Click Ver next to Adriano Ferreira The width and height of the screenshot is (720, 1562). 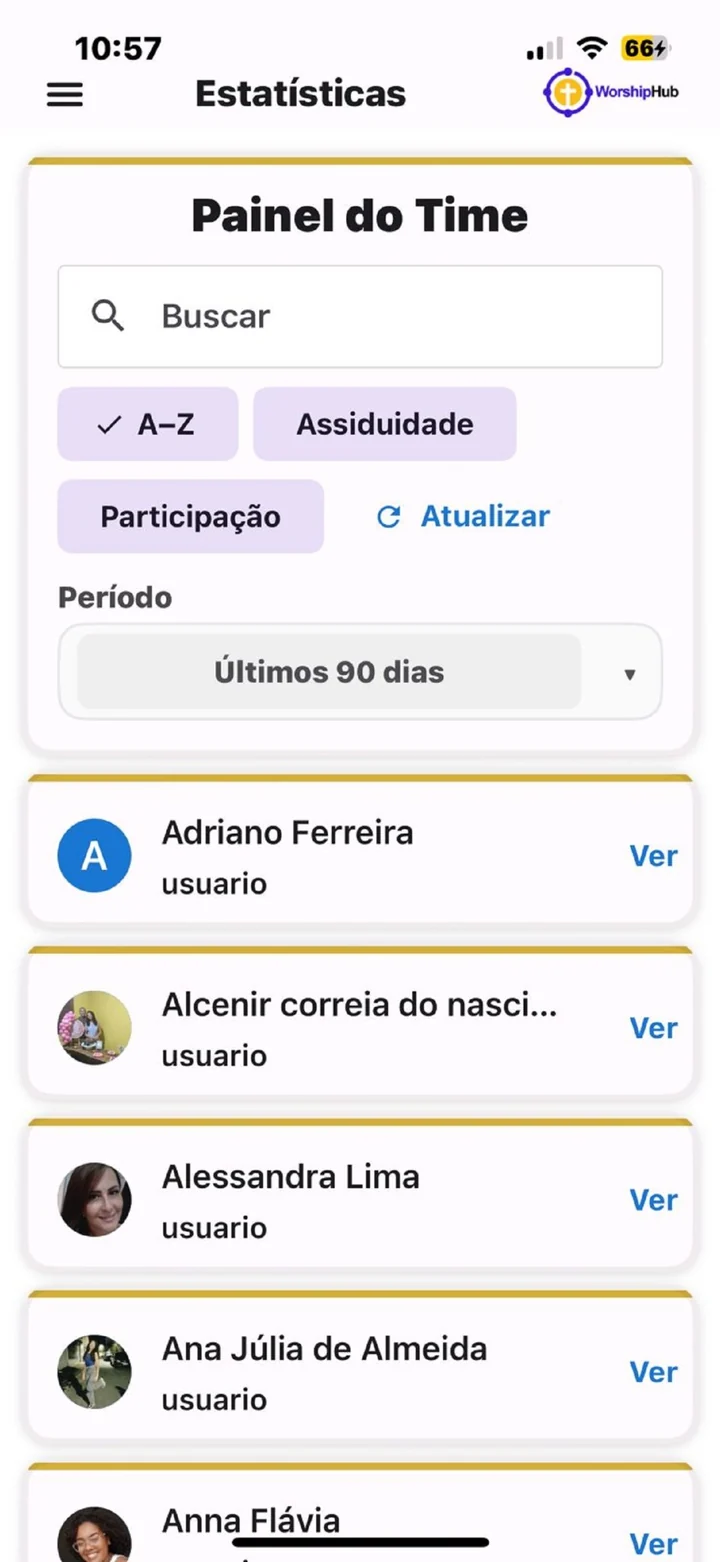(653, 856)
